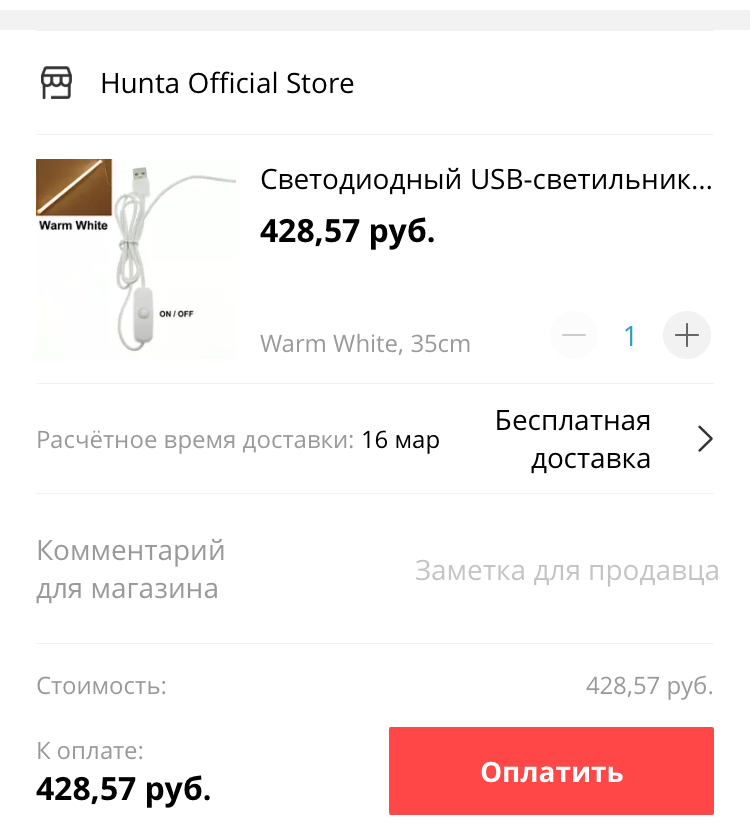This screenshot has height=839, width=750.
Task: Increase item quantity with plus button
Action: pyautogui.click(x=686, y=336)
